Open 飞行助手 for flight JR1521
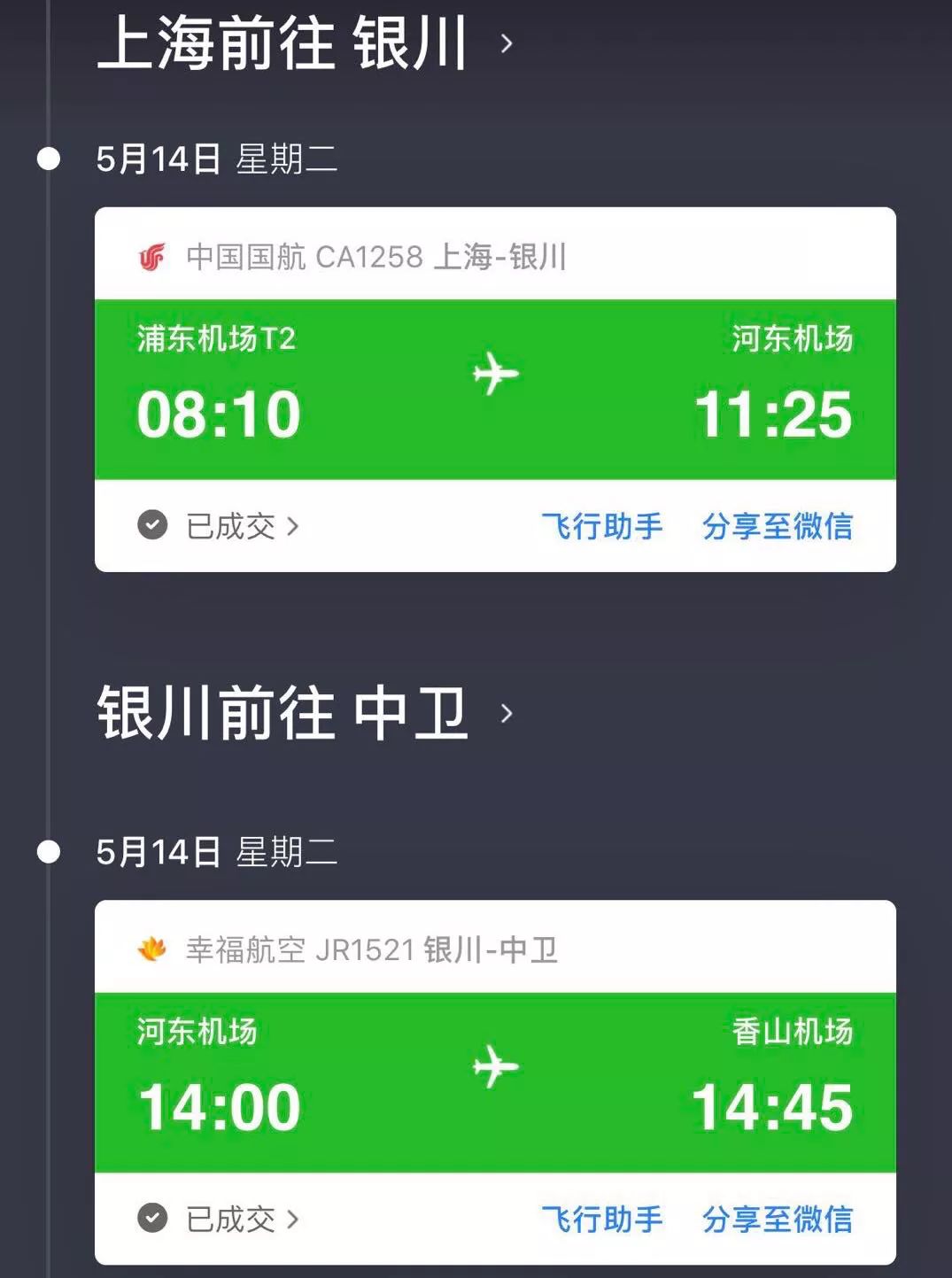 (x=601, y=1221)
